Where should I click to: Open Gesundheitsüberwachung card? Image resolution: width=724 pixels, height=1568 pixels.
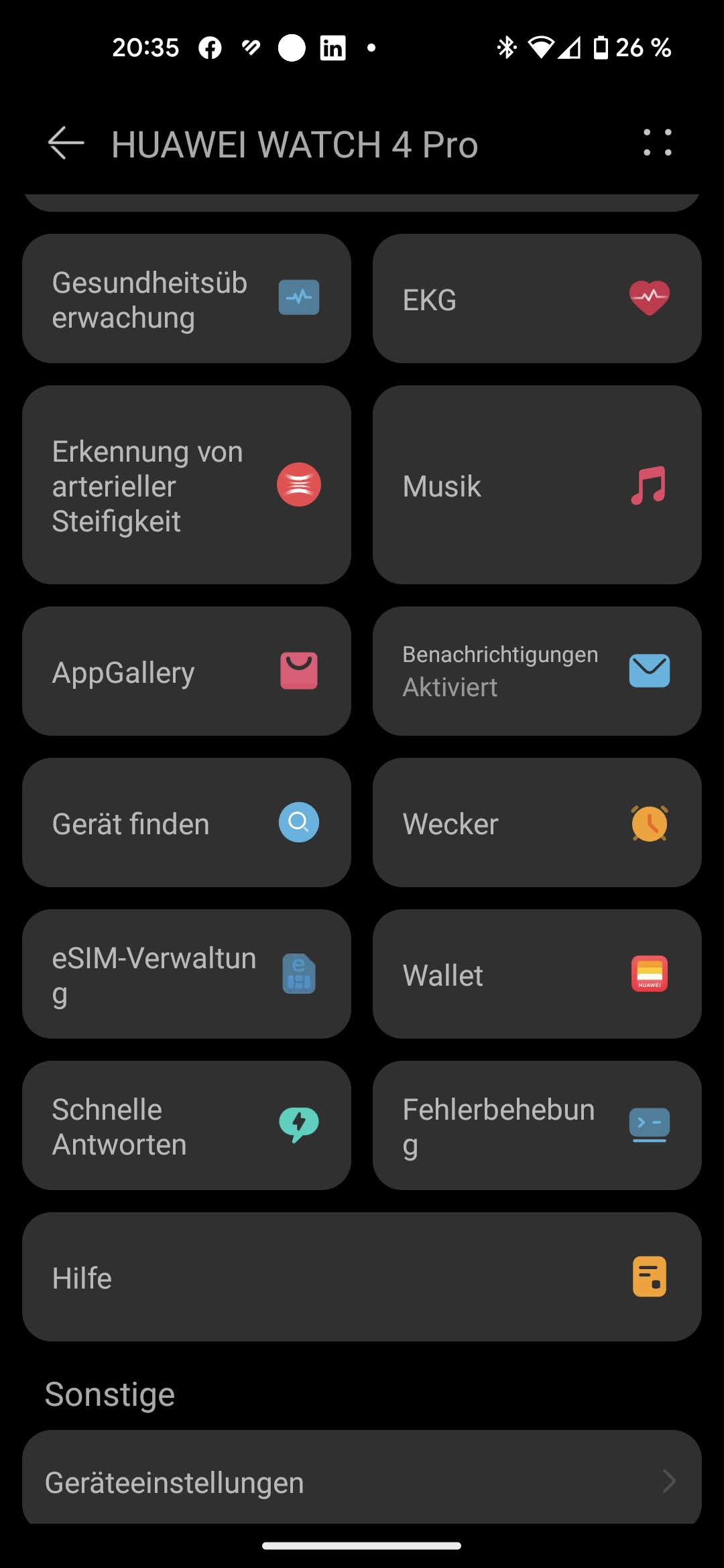click(x=186, y=299)
